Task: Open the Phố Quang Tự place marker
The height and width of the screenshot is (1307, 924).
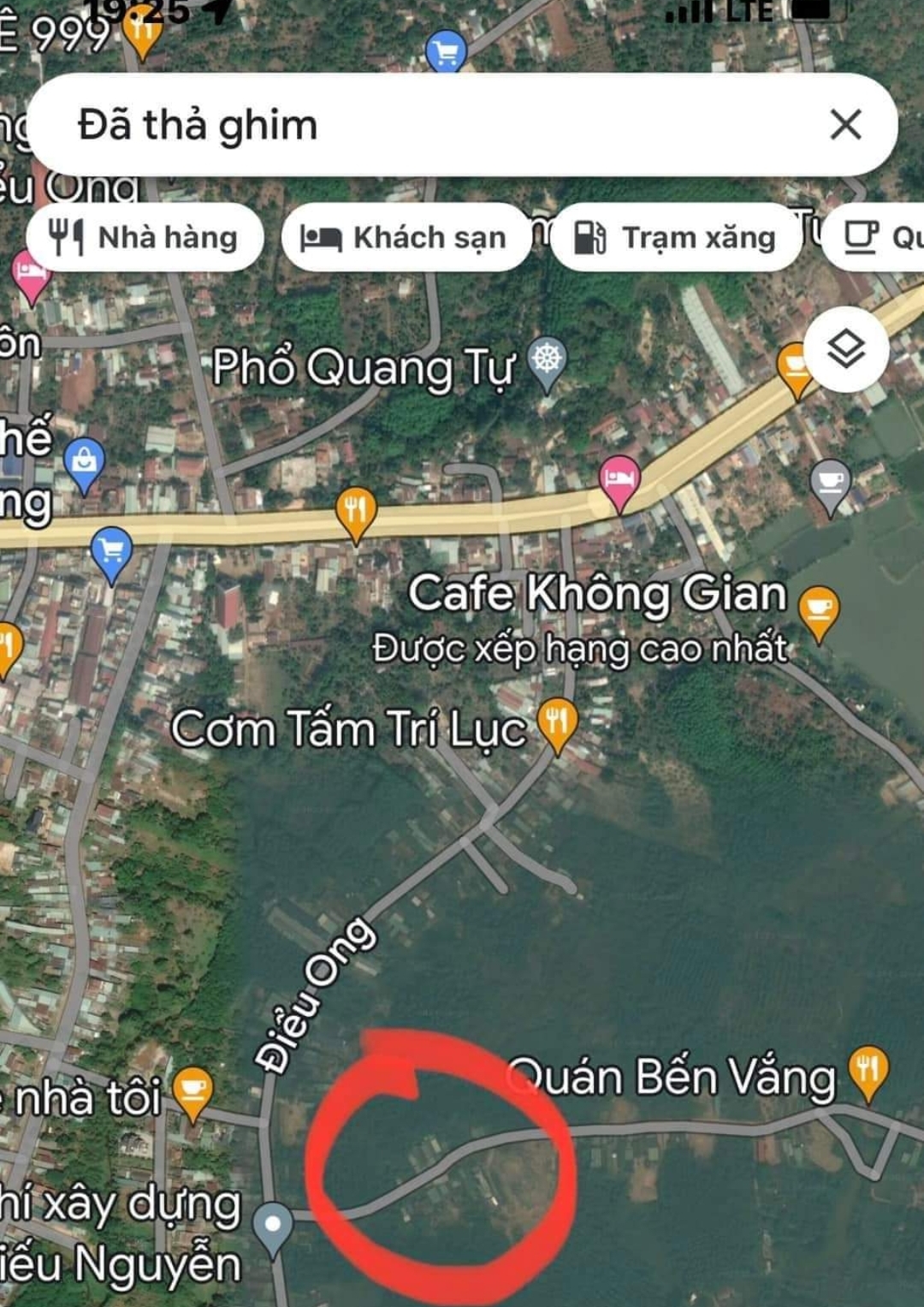Action: pos(548,360)
